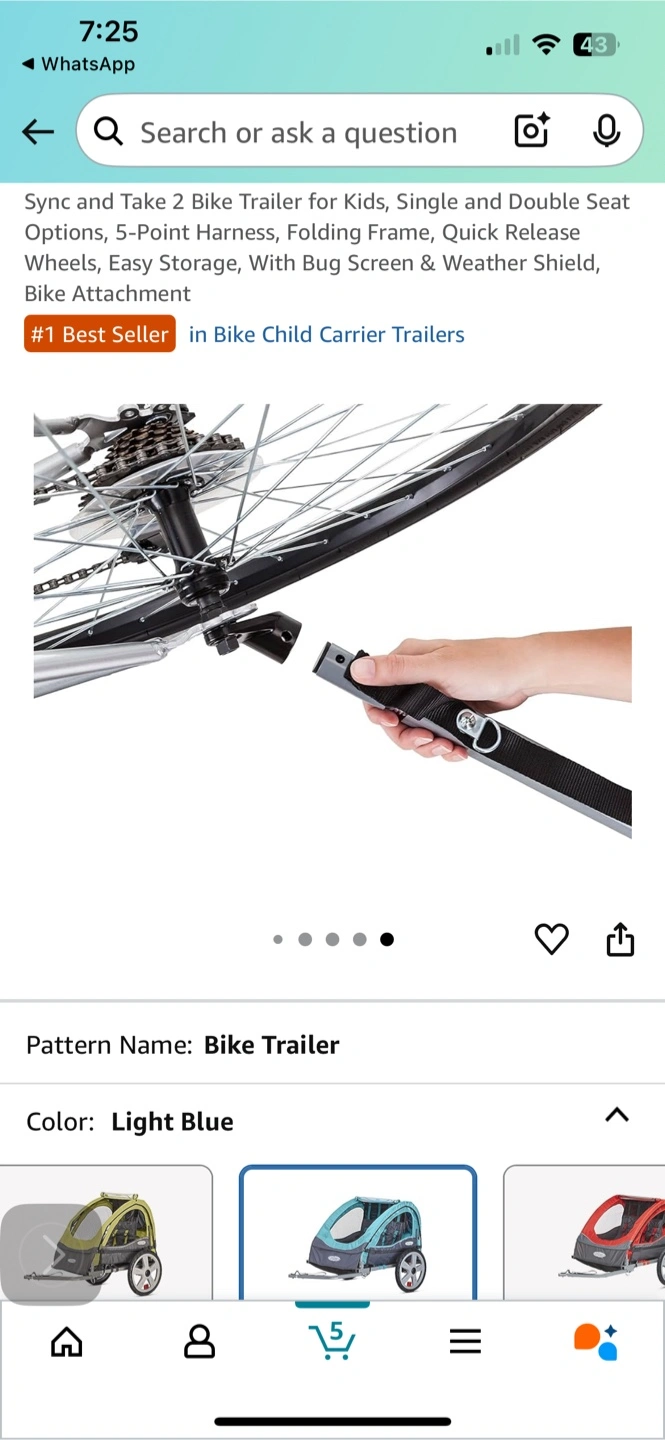Open the account profile tab

coord(200,1341)
